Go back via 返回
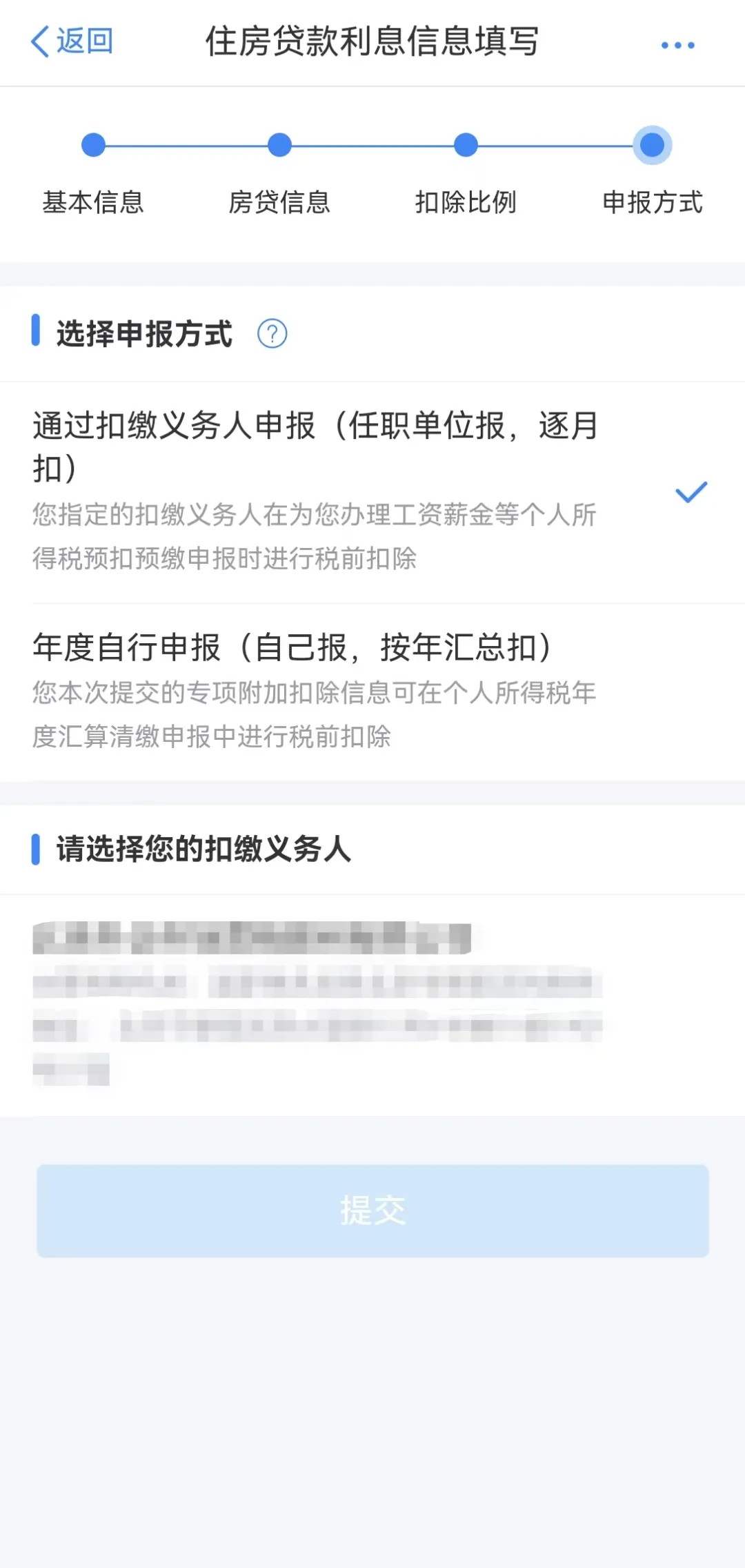 [x=72, y=41]
